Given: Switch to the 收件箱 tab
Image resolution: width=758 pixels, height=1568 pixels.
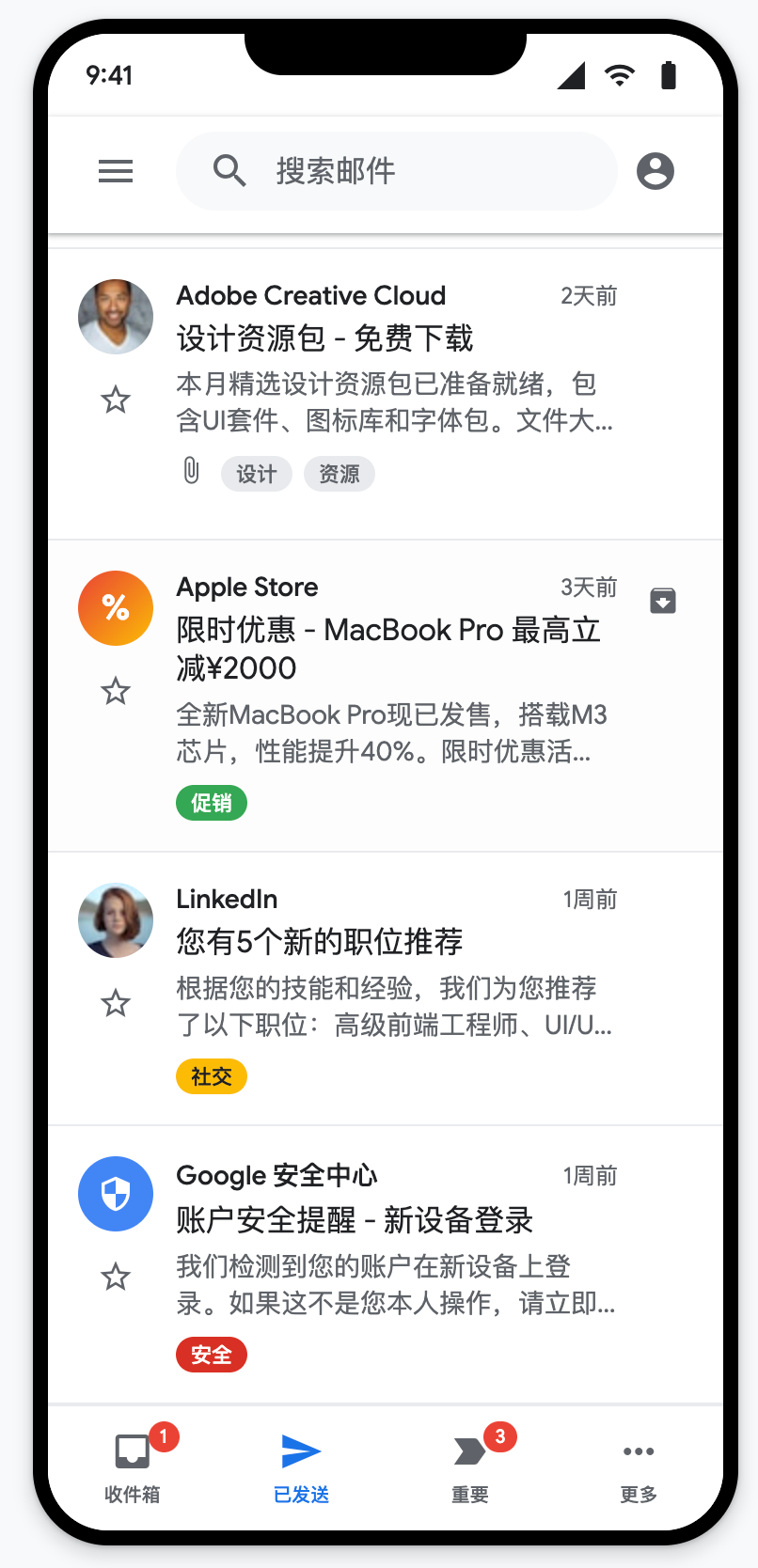Looking at the screenshot, I should [x=133, y=1465].
